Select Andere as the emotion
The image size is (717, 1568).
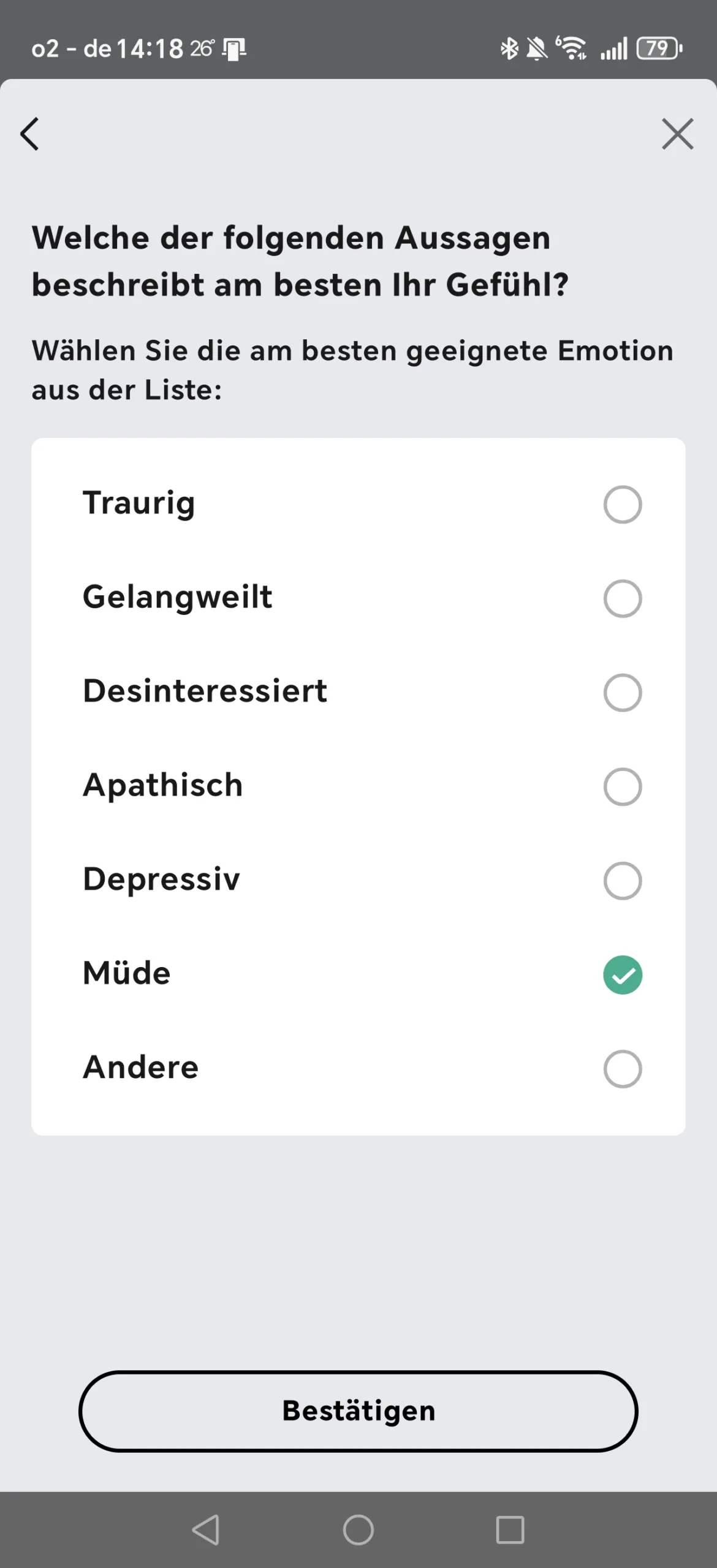[x=358, y=1068]
